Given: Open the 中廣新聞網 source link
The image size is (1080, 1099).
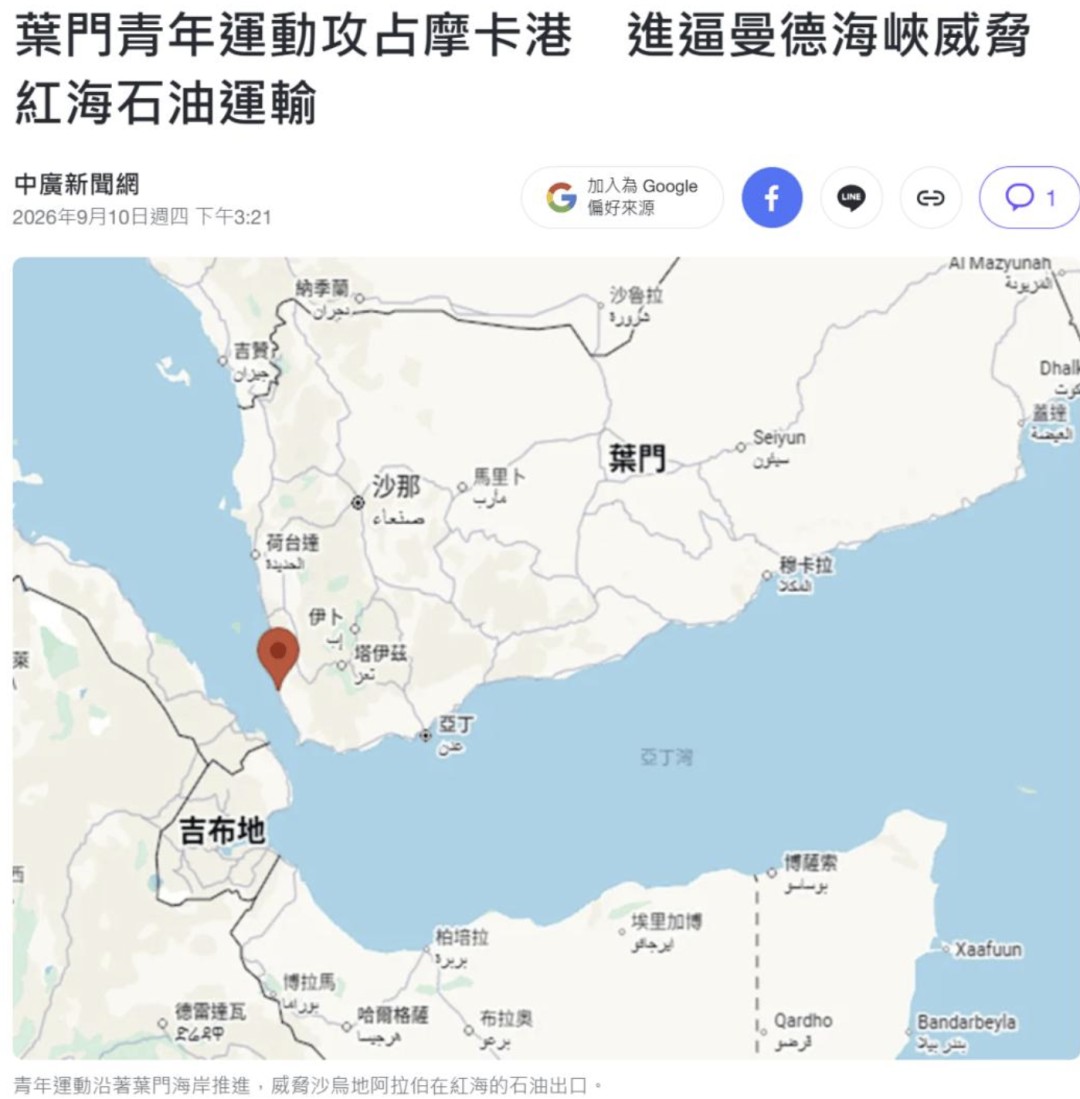Looking at the screenshot, I should [76, 184].
